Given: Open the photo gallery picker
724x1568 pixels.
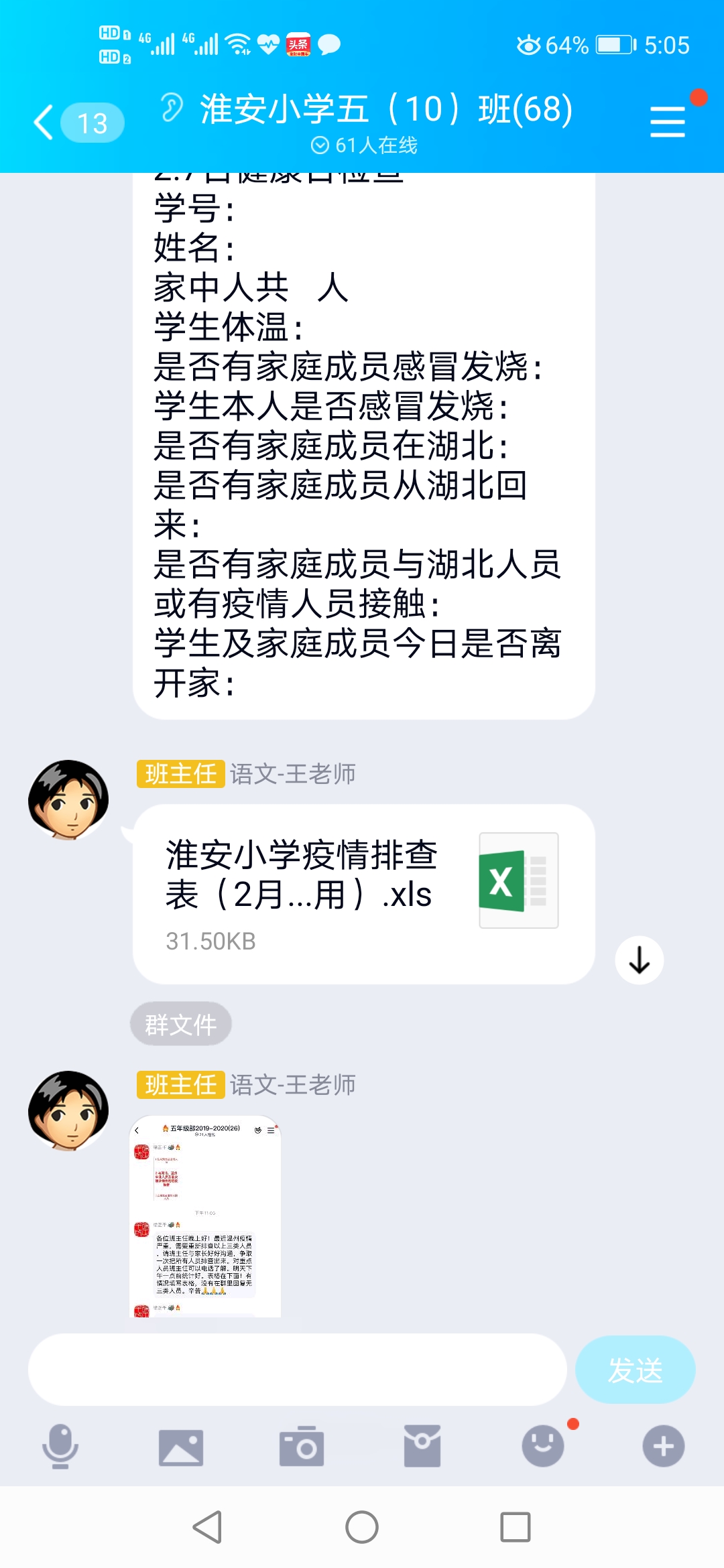Looking at the screenshot, I should click(x=181, y=1447).
